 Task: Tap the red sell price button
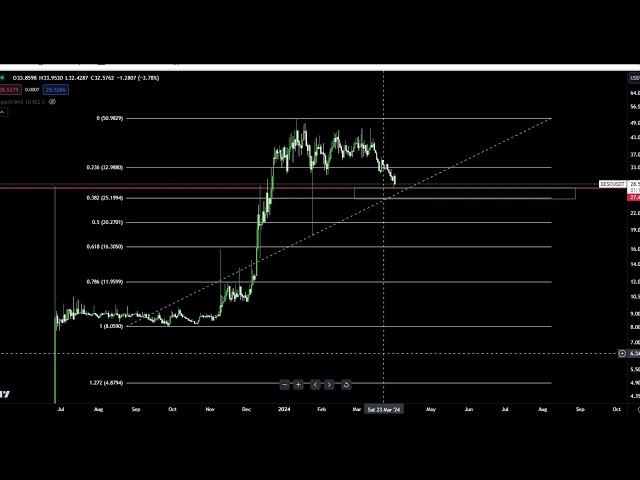point(10,89)
